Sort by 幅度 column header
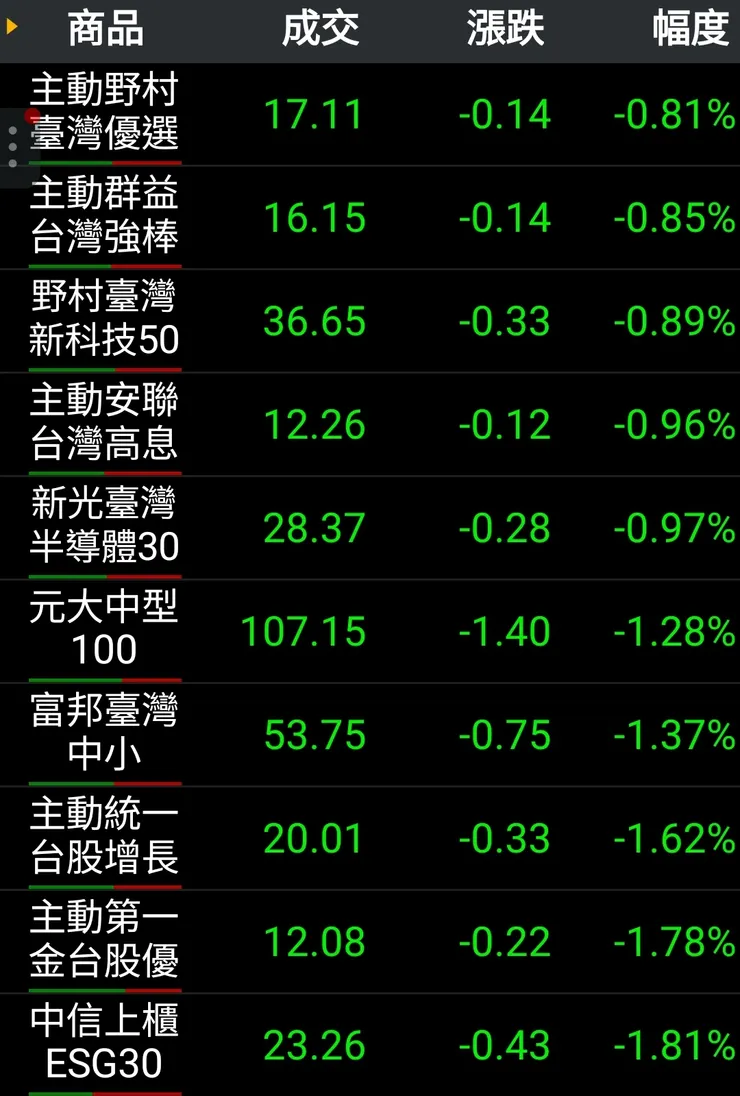Screen dimensions: 740x1096 tap(690, 30)
